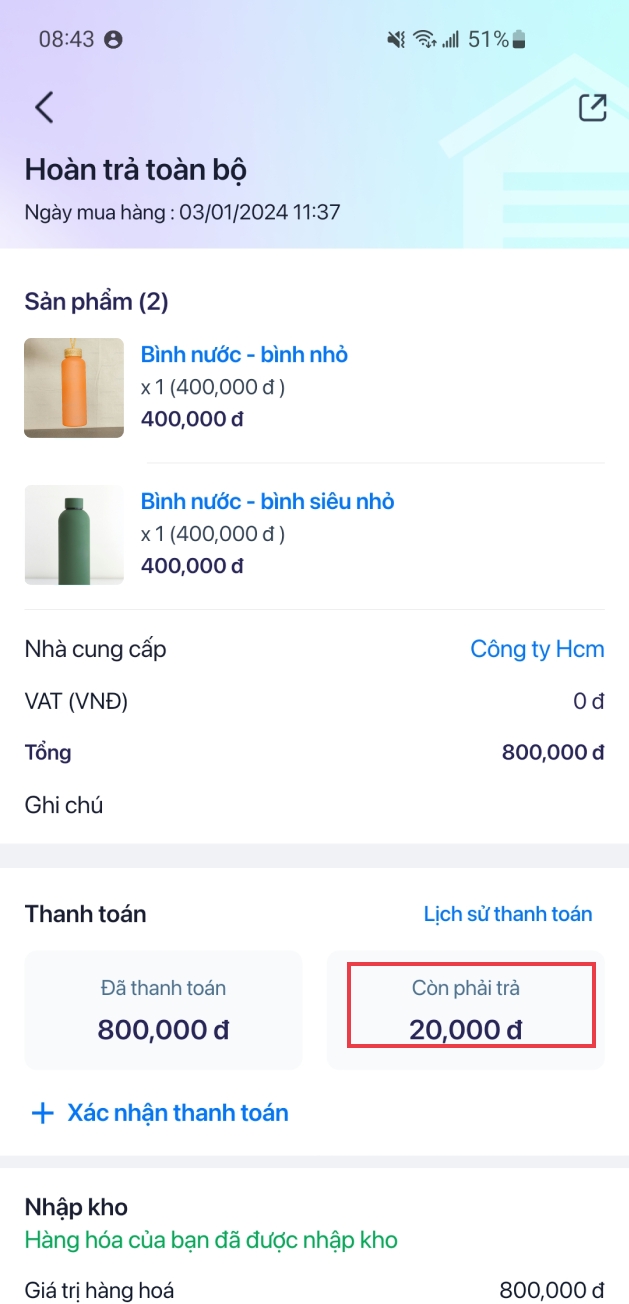Open product Bình nước - bình siêu nhỏ
The image size is (629, 1304).
pyautogui.click(x=267, y=501)
